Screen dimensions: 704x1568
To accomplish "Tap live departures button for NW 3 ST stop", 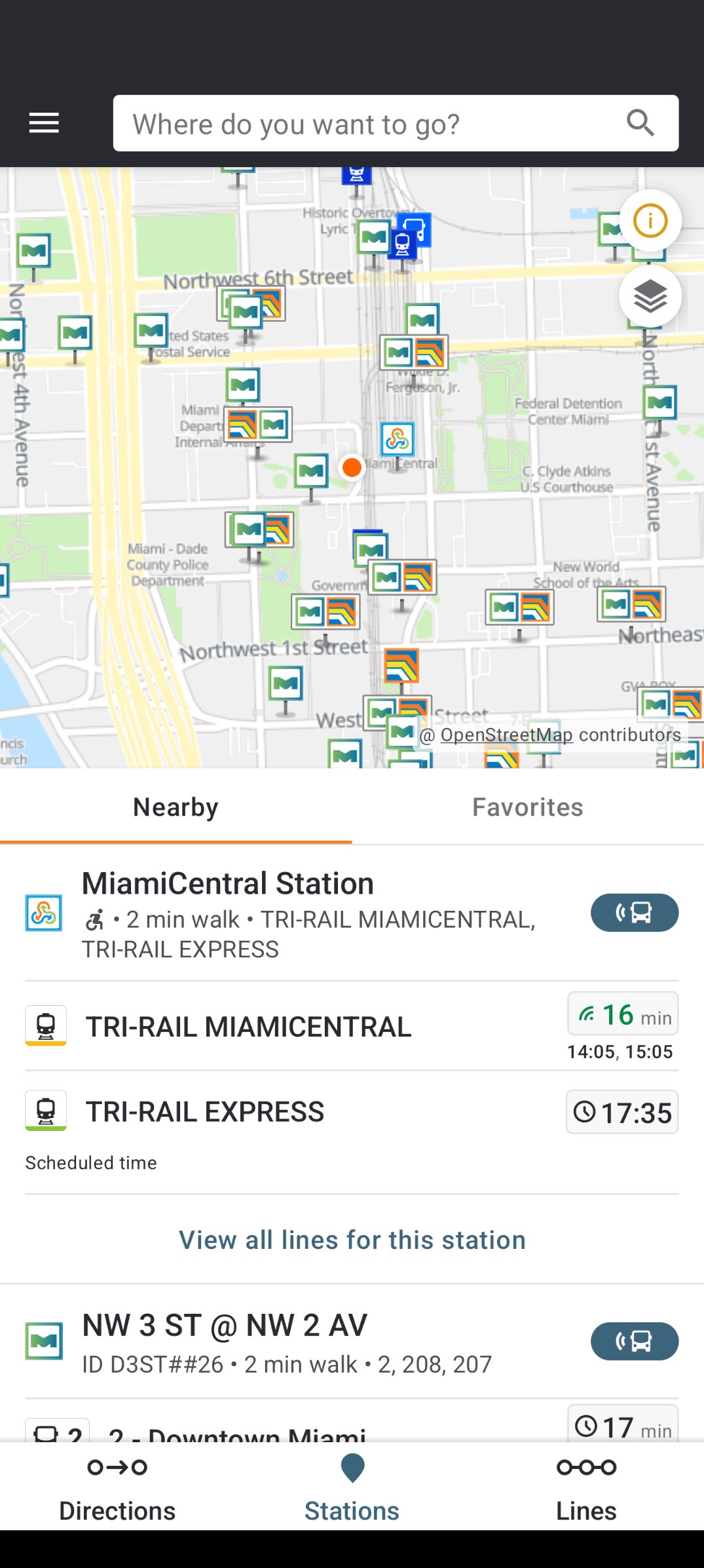I will click(634, 1341).
